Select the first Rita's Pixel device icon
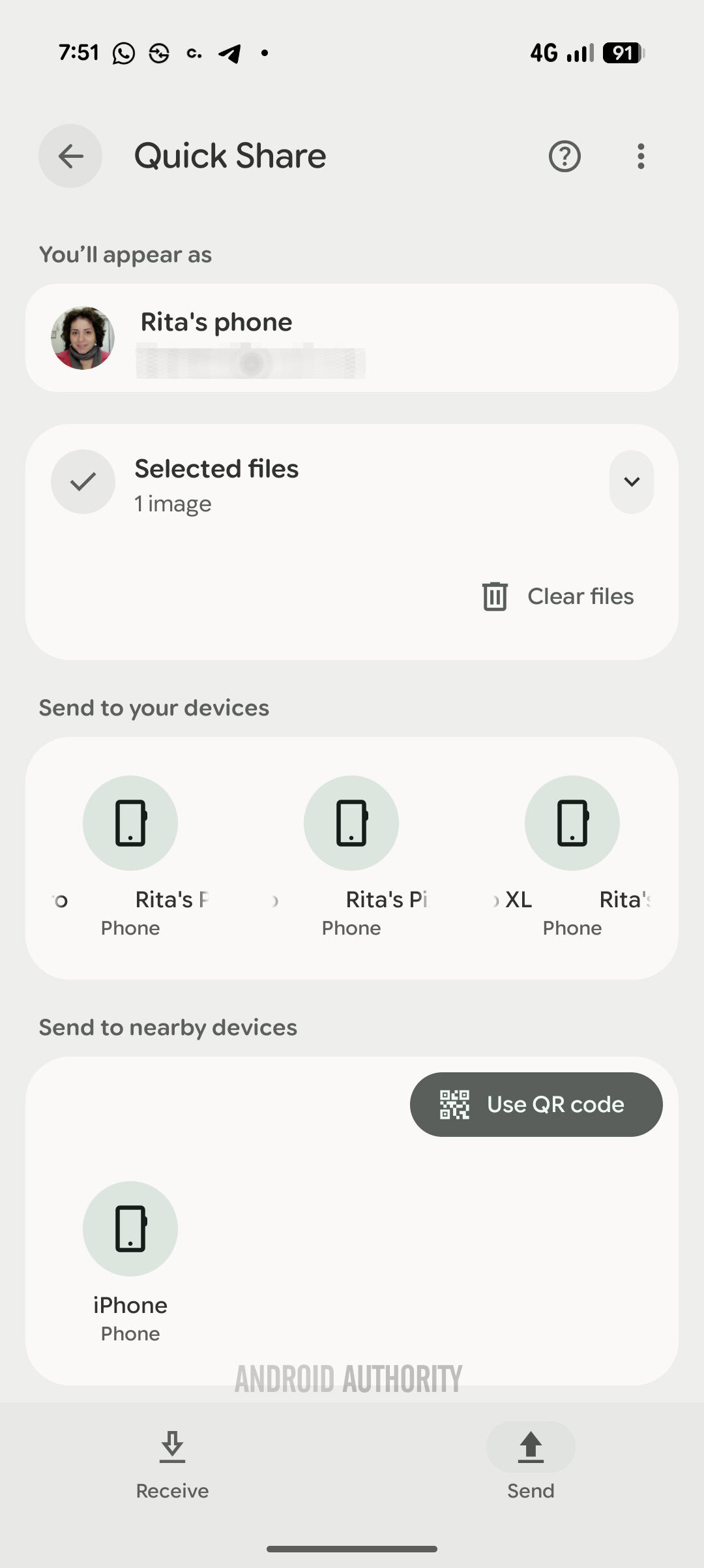Viewport: 704px width, 1568px height. click(130, 822)
